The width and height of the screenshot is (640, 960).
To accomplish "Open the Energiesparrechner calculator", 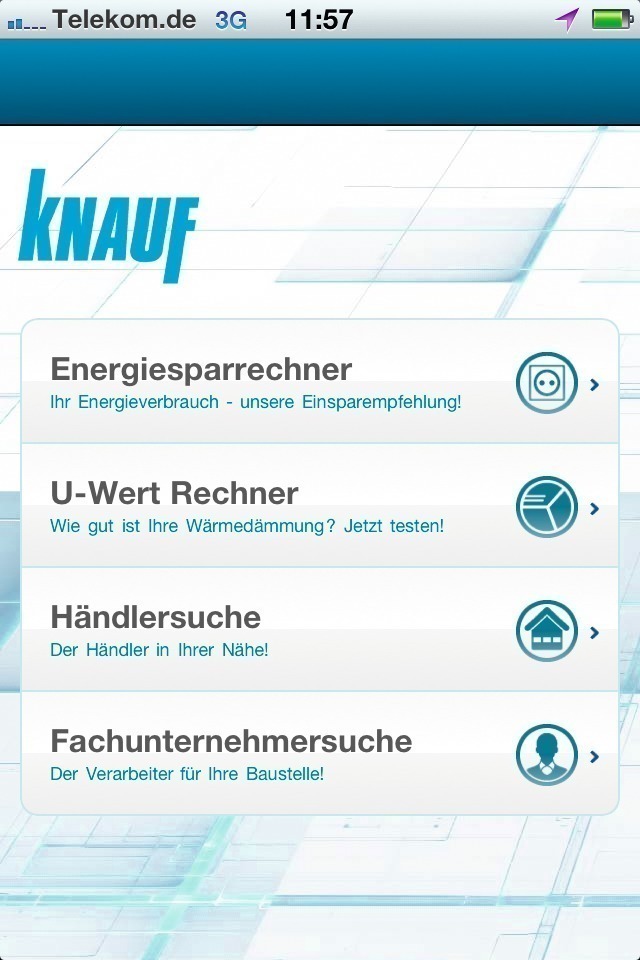I will coord(320,382).
